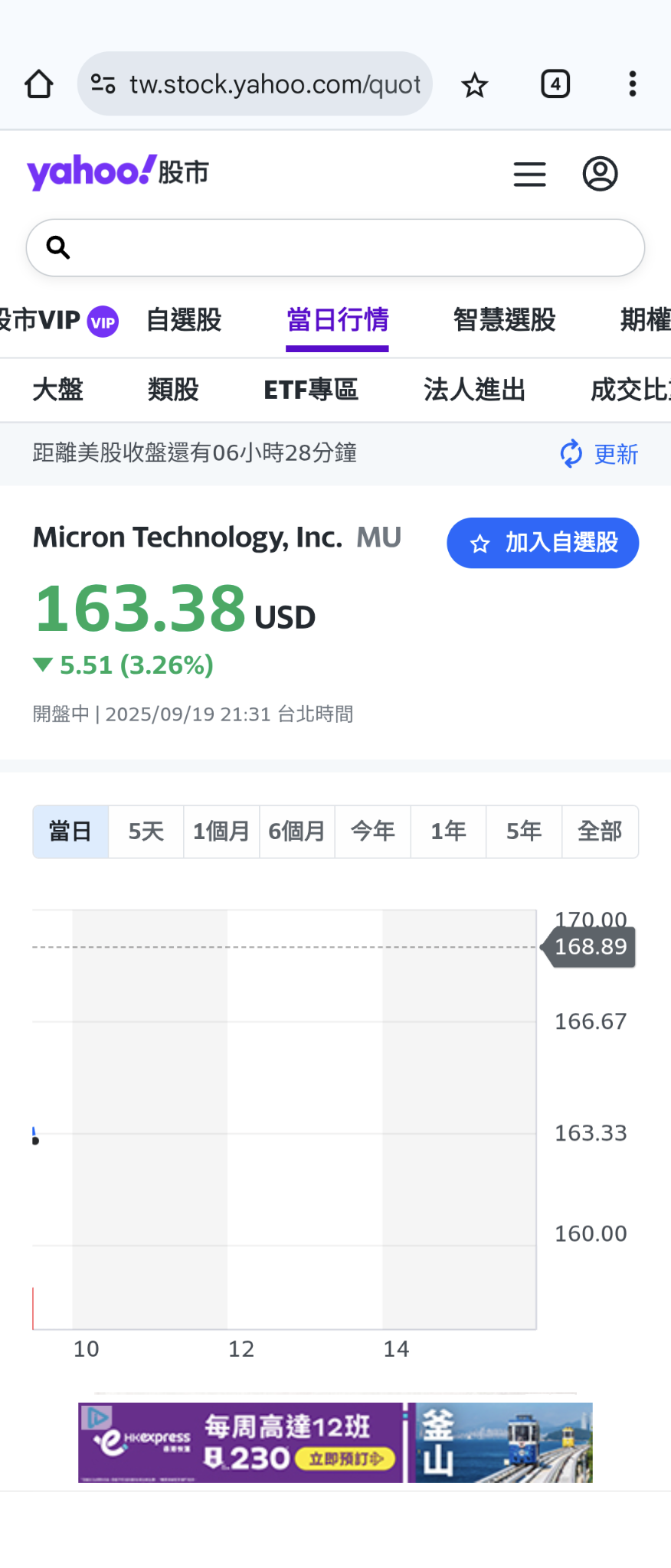Go to the browser home page
The image size is (671, 1568).
38,84
